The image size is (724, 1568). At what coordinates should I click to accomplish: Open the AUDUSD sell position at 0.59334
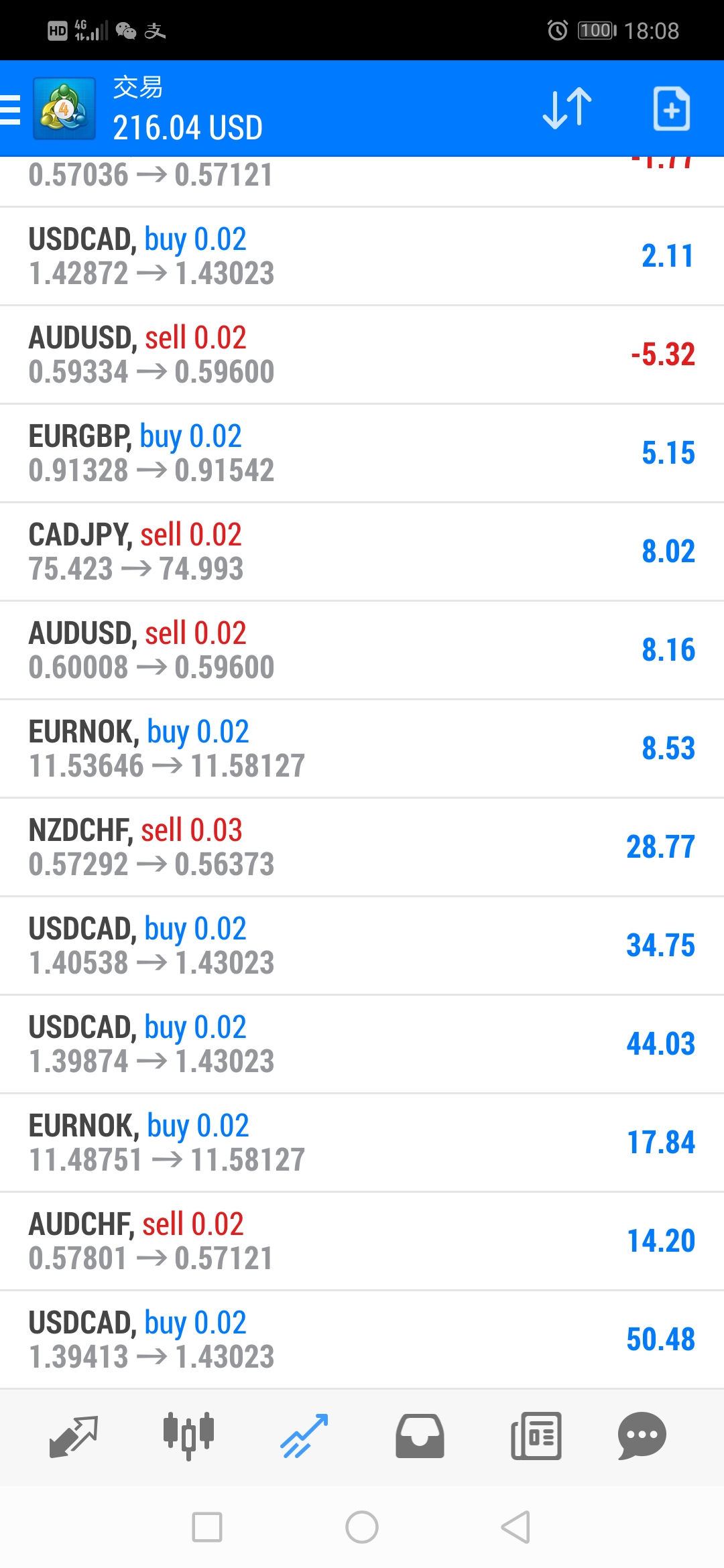point(362,354)
